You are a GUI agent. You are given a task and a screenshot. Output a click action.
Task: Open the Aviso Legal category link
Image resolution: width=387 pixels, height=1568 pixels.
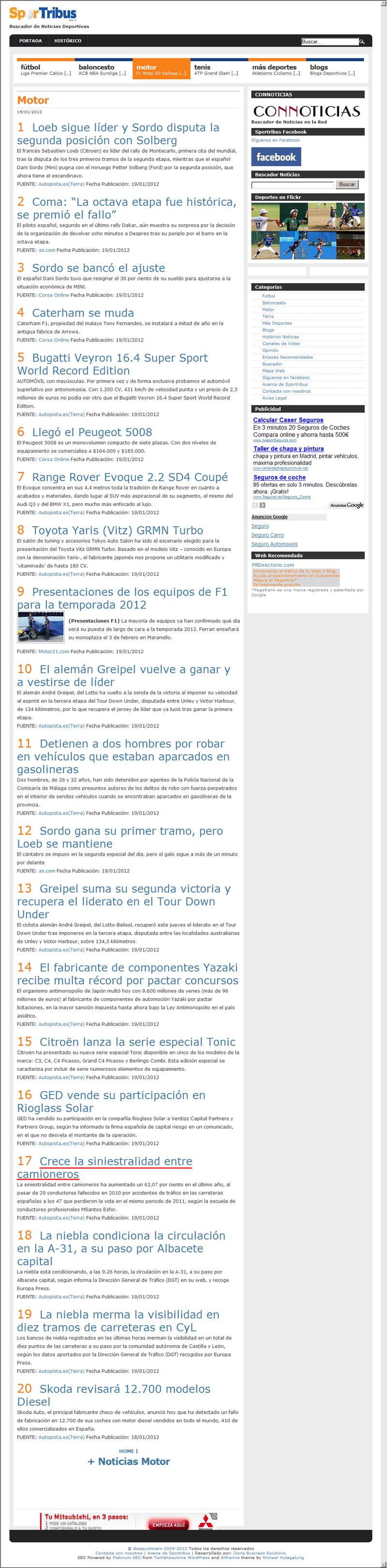274,398
